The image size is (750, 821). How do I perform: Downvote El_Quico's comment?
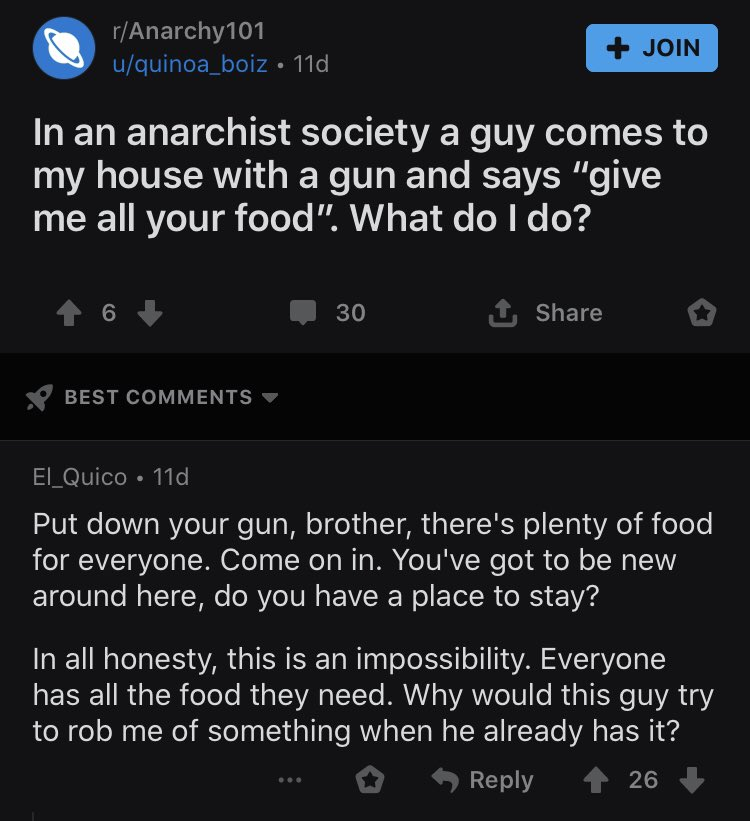click(x=691, y=779)
